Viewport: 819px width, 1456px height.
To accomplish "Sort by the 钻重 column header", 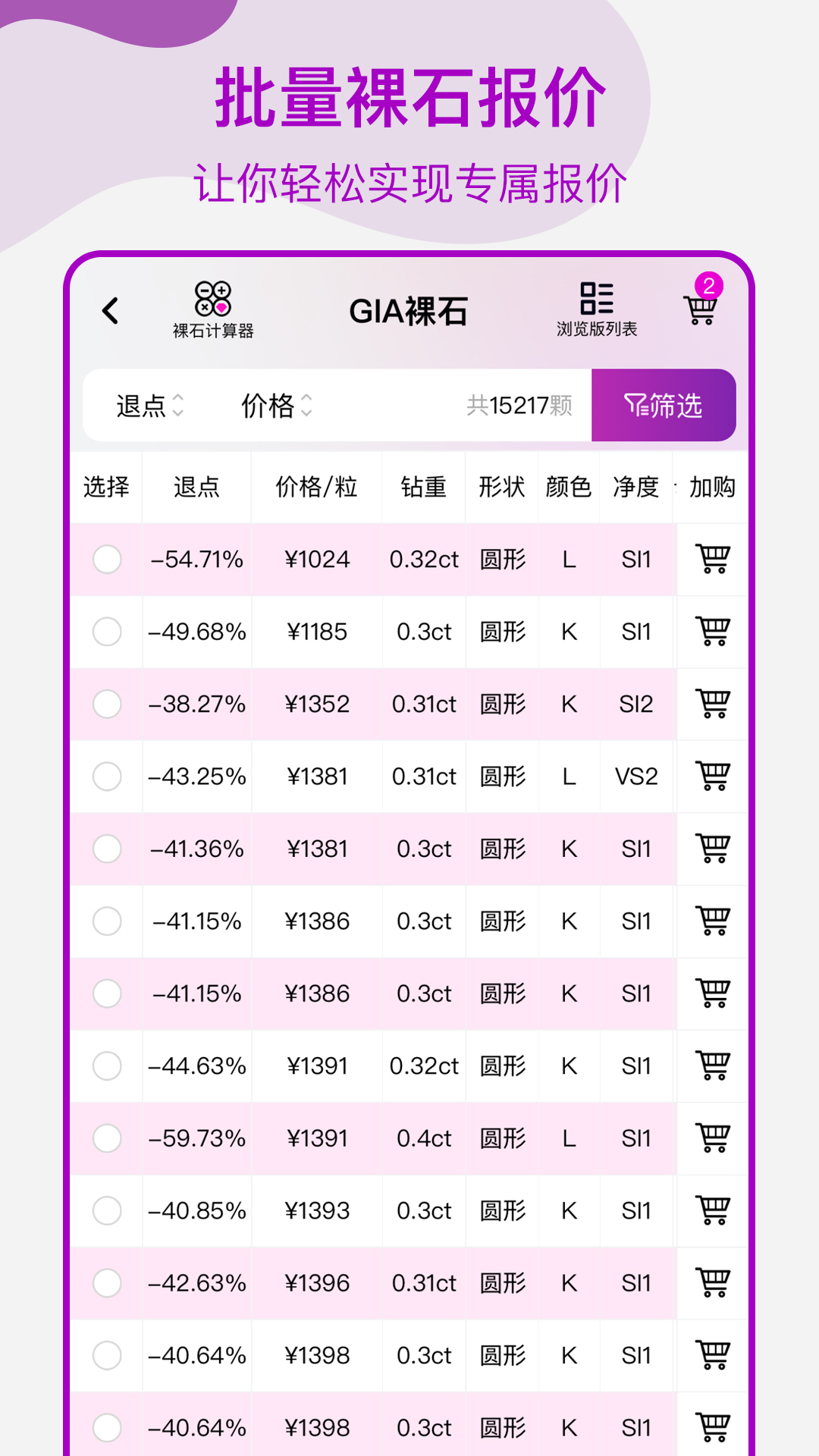I will click(423, 488).
